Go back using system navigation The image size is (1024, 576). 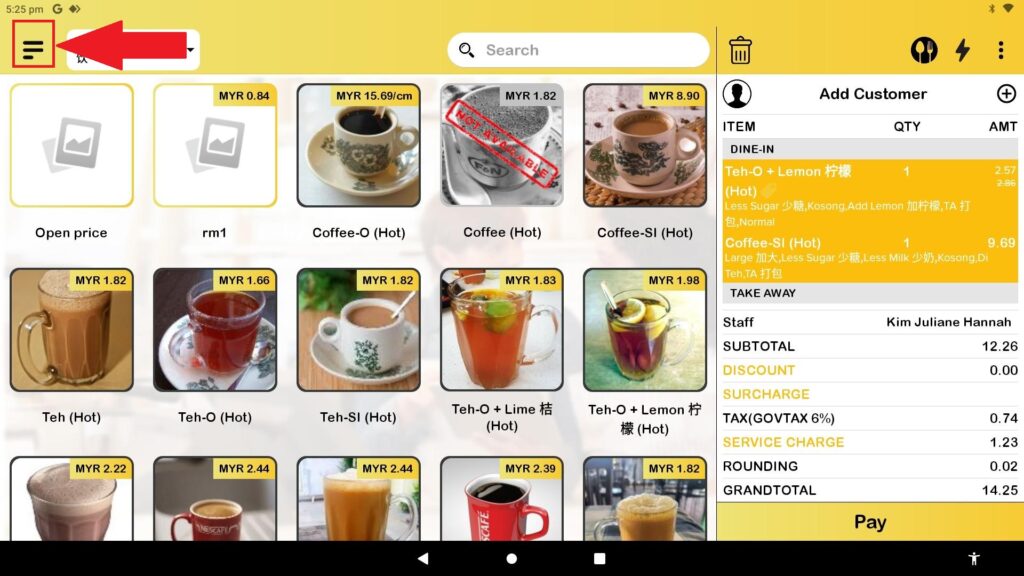[423, 558]
